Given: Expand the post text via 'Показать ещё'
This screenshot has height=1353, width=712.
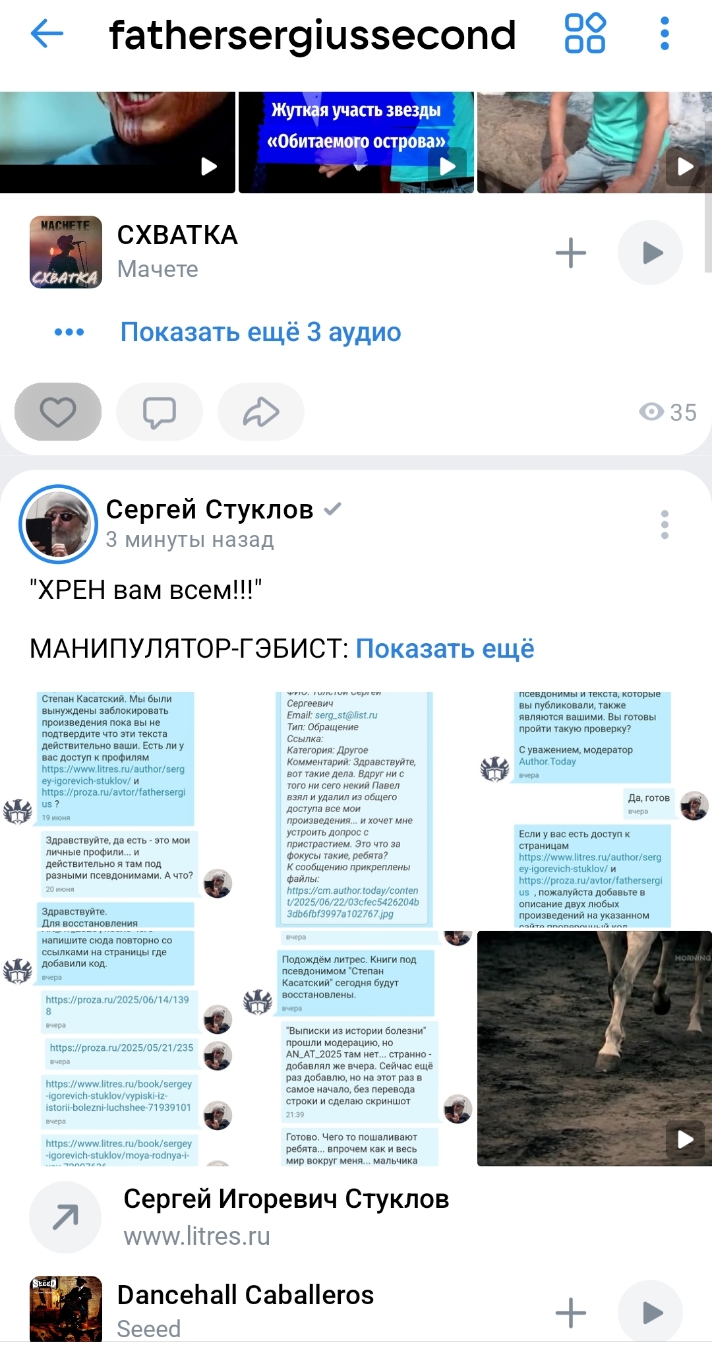Looking at the screenshot, I should (444, 649).
